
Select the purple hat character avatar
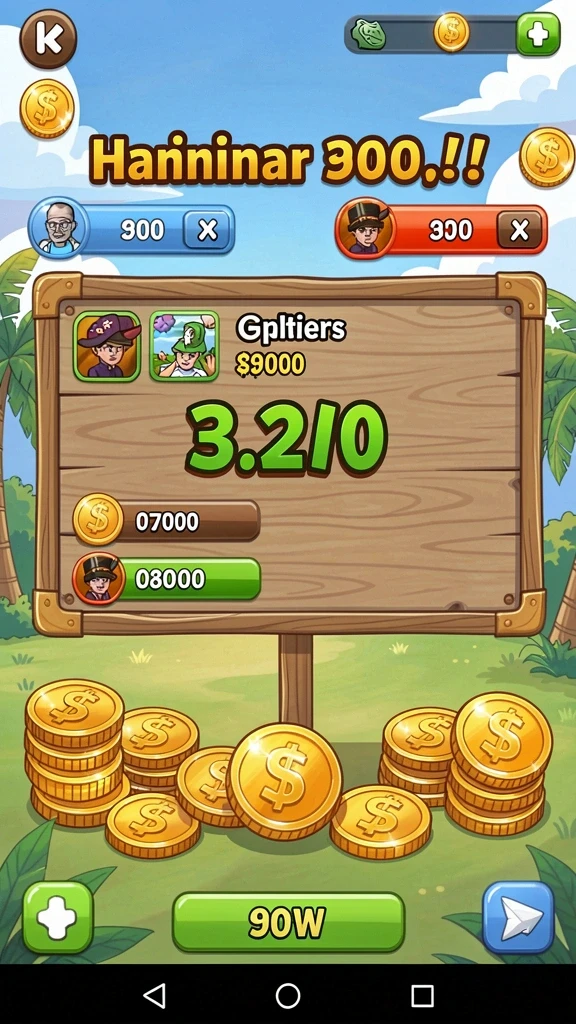pyautogui.click(x=107, y=346)
